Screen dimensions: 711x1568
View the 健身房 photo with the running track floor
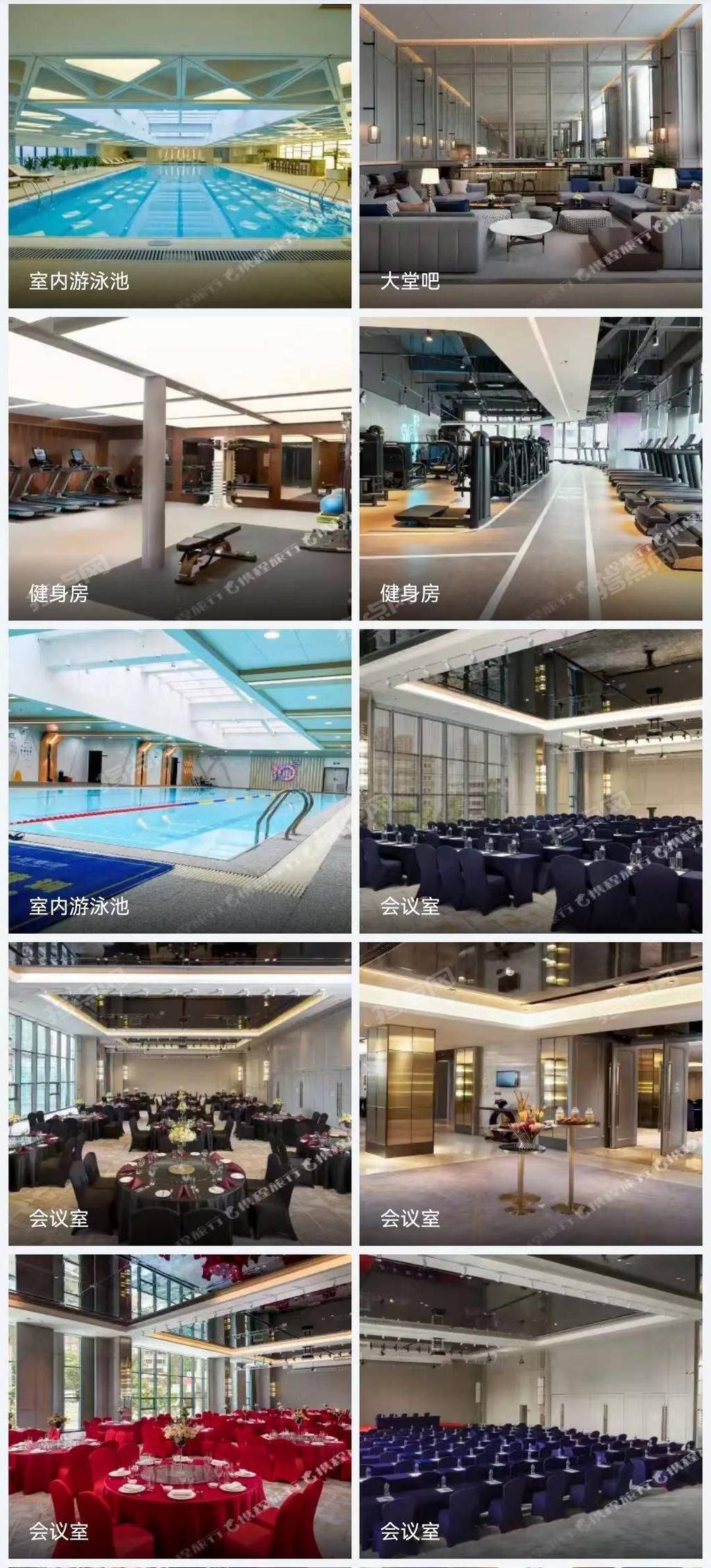pos(531,469)
